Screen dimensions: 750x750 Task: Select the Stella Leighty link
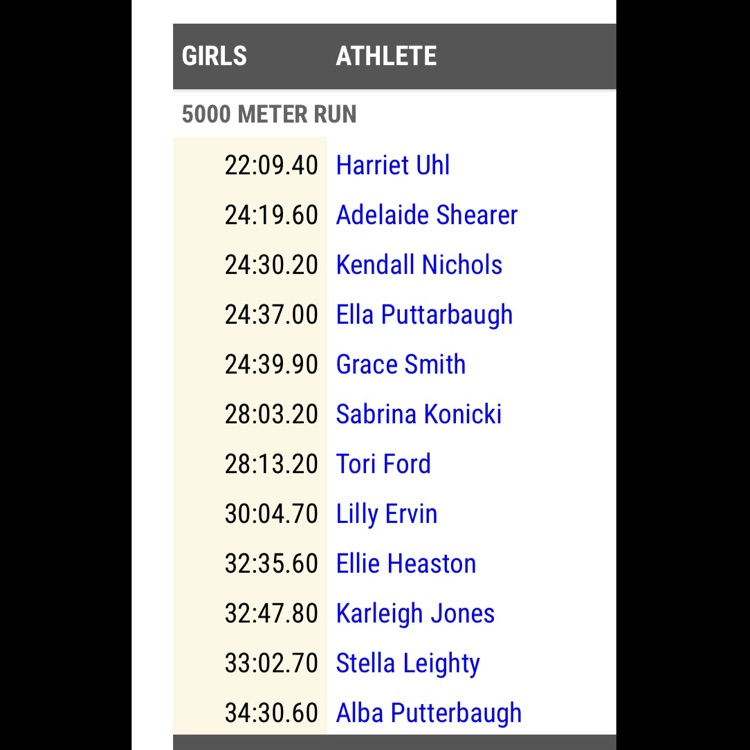pyautogui.click(x=408, y=664)
